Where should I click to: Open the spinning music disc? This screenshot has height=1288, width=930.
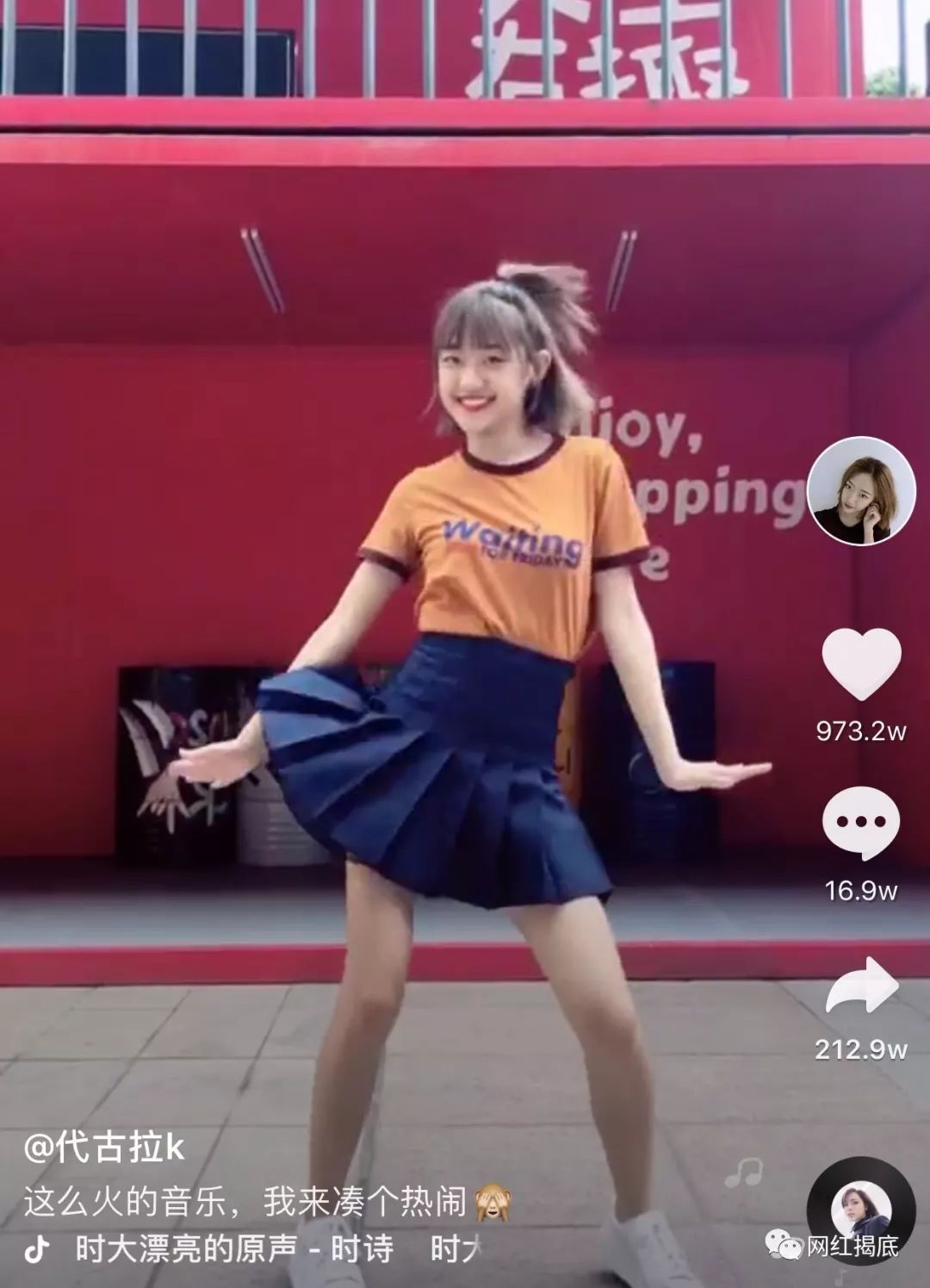tap(861, 1210)
